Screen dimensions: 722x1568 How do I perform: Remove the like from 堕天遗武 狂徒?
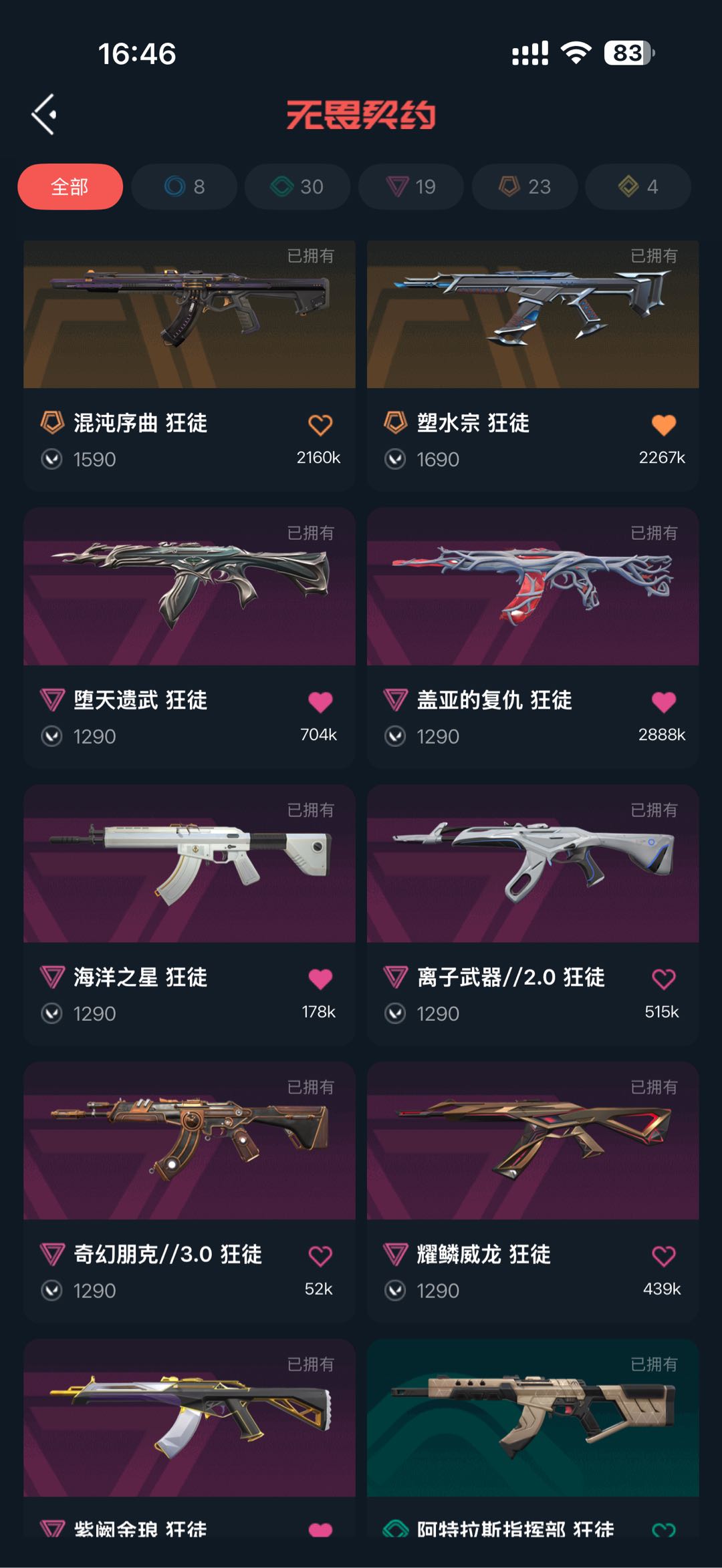320,702
